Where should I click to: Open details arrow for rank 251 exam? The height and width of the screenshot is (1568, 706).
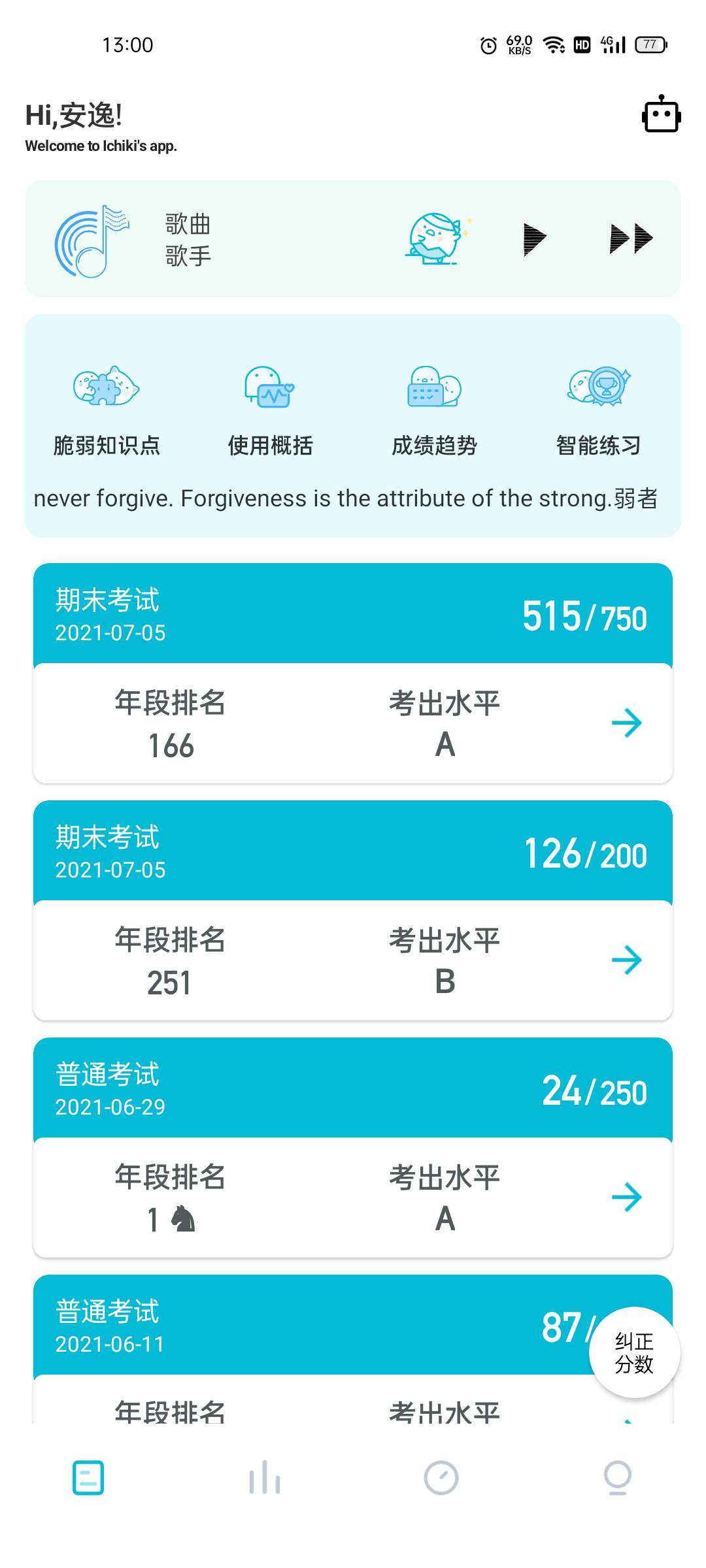click(x=627, y=960)
